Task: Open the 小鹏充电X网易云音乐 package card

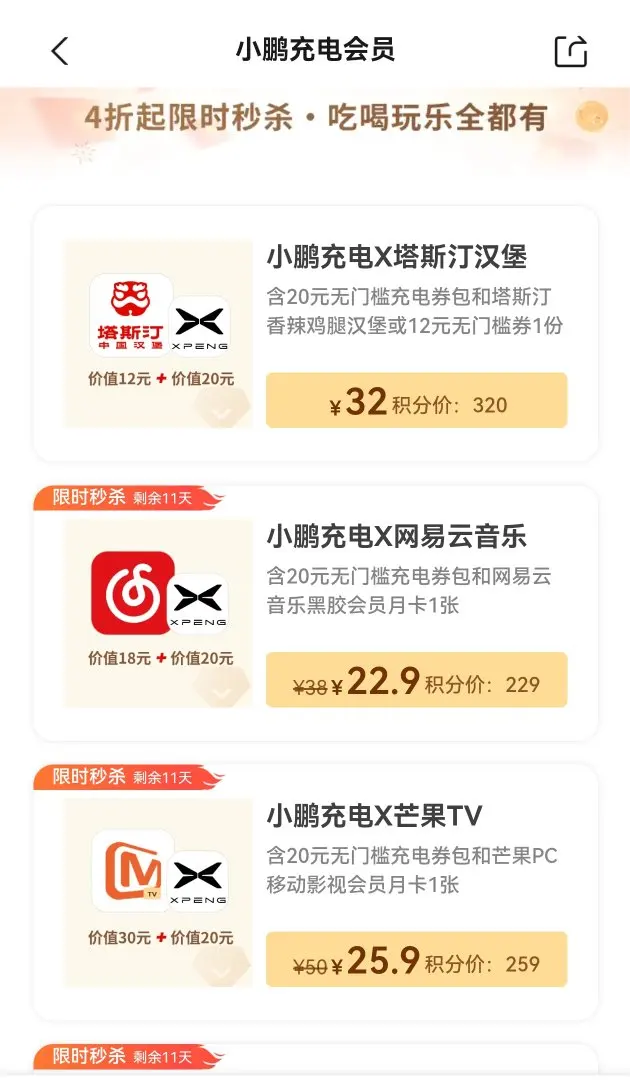Action: point(396,537)
